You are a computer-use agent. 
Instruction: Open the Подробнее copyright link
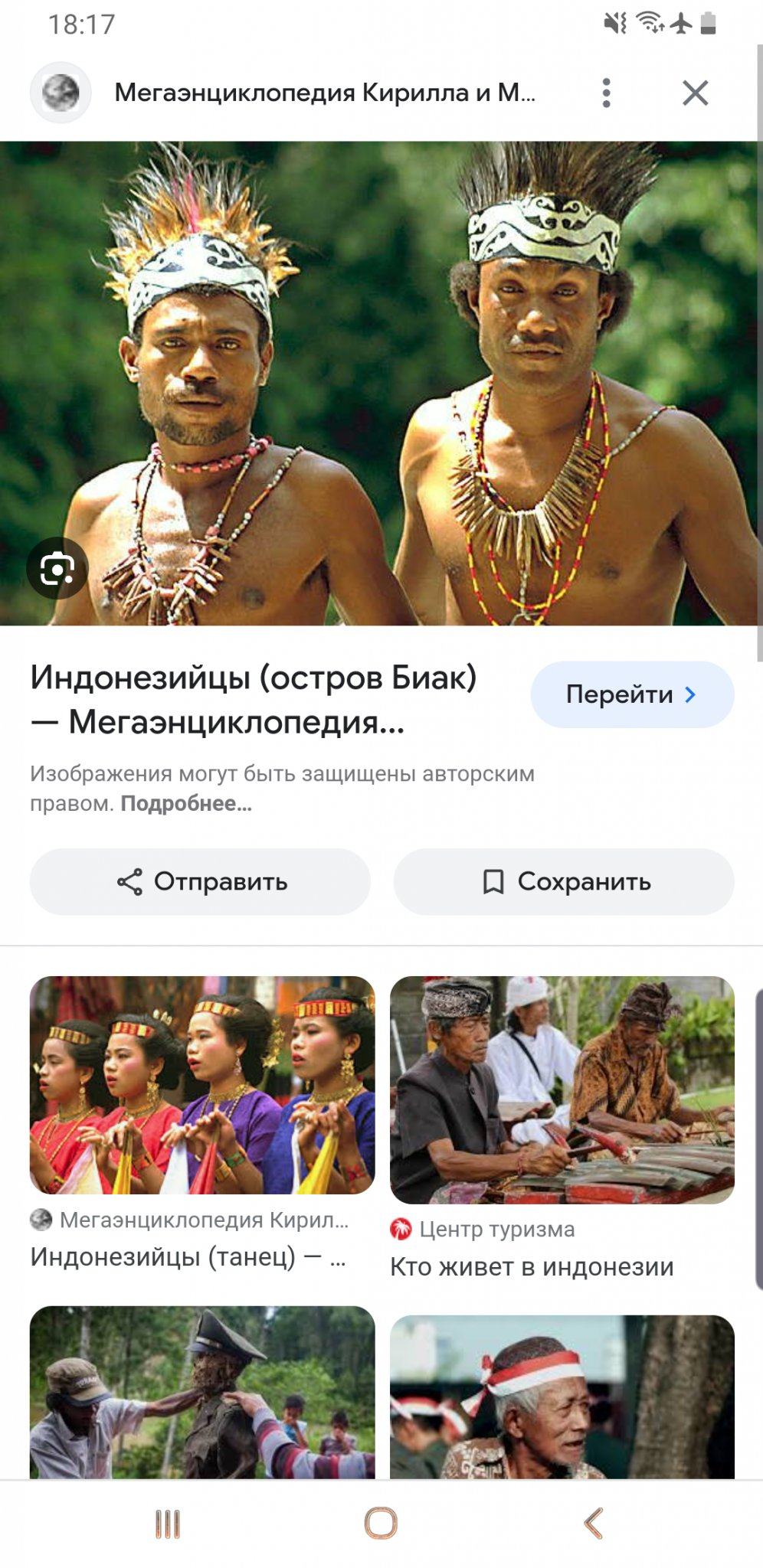coord(186,803)
